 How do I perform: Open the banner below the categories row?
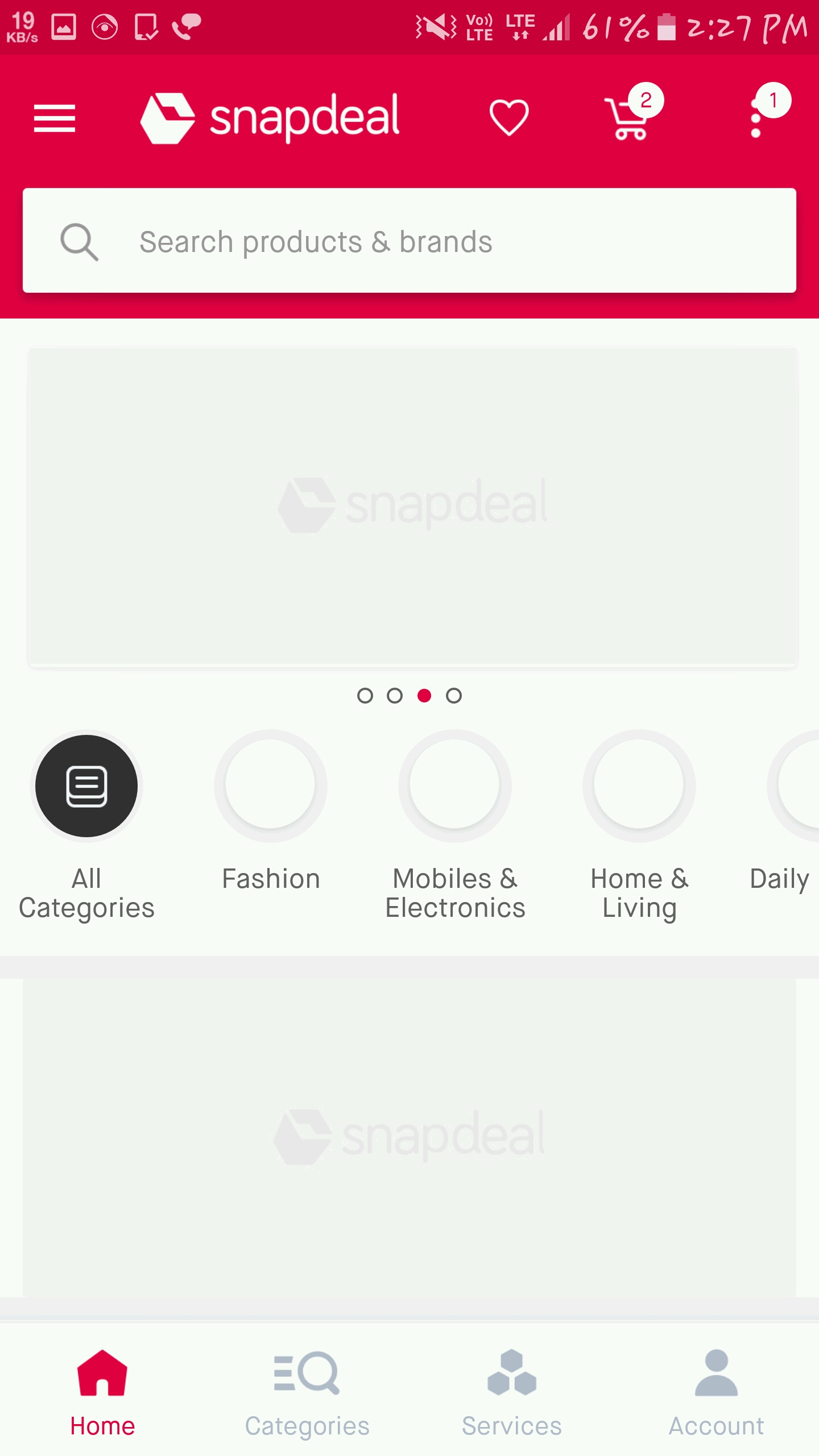coord(409,1137)
